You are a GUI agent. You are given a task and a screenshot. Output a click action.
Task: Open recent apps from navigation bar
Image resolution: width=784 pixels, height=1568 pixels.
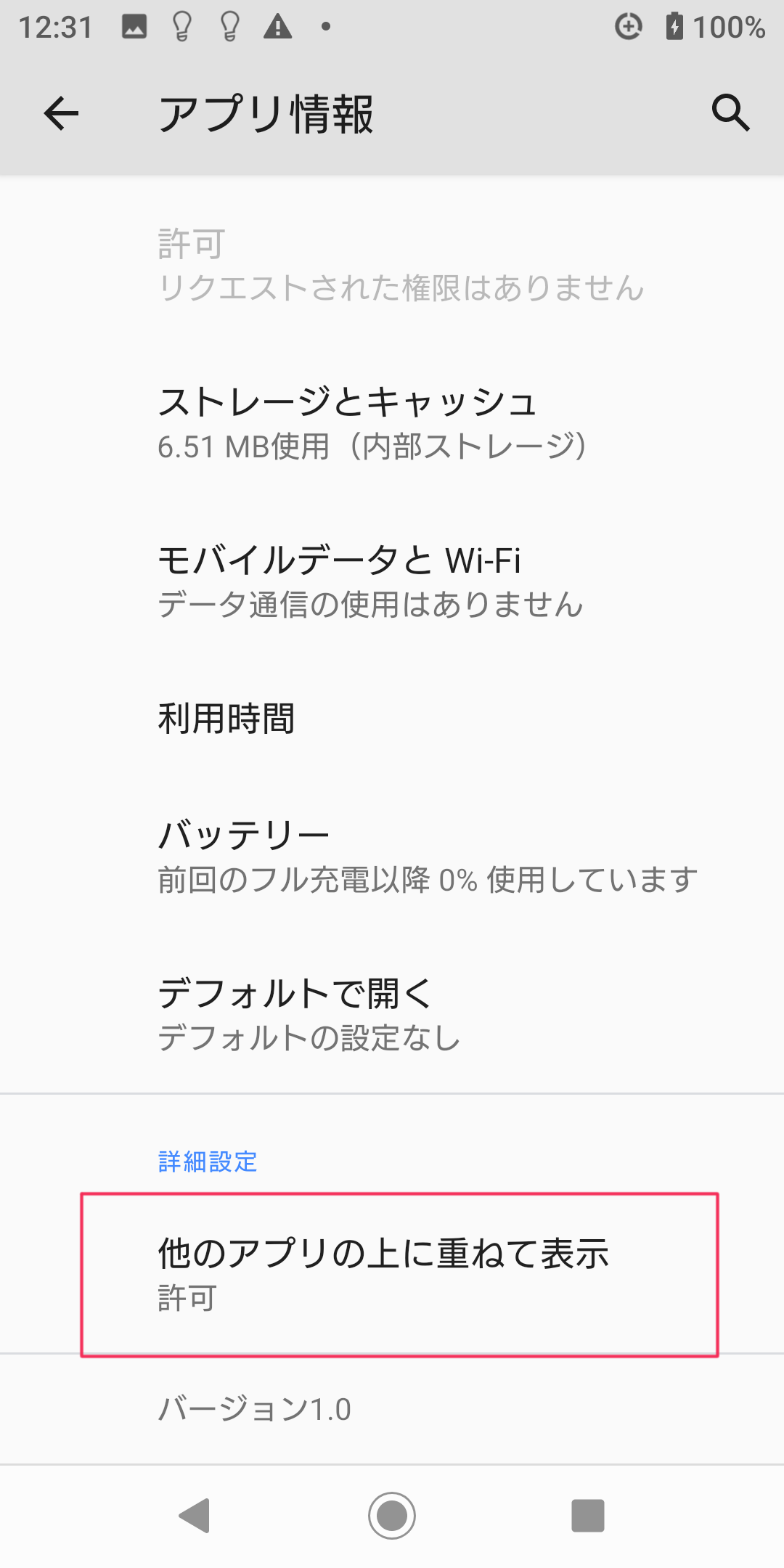[587, 1516]
